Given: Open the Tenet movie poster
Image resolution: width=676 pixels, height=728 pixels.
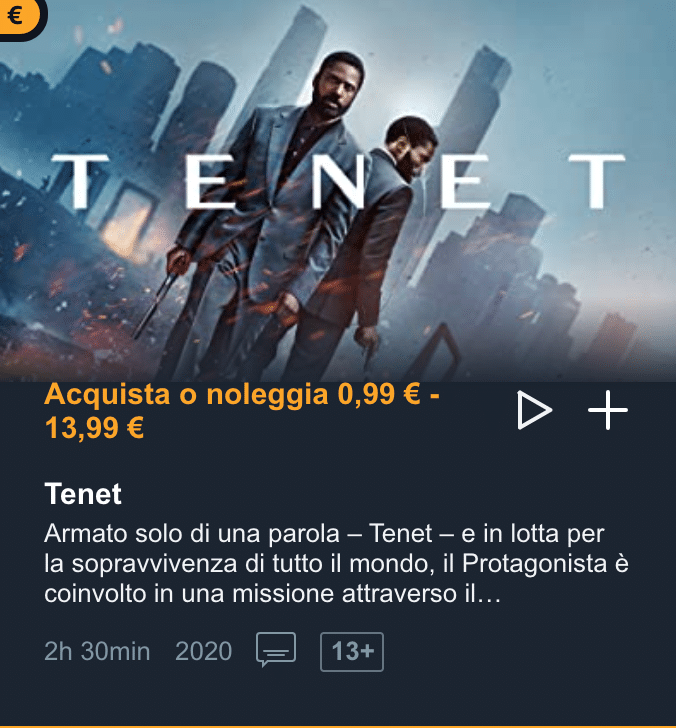Looking at the screenshot, I should (x=338, y=190).
